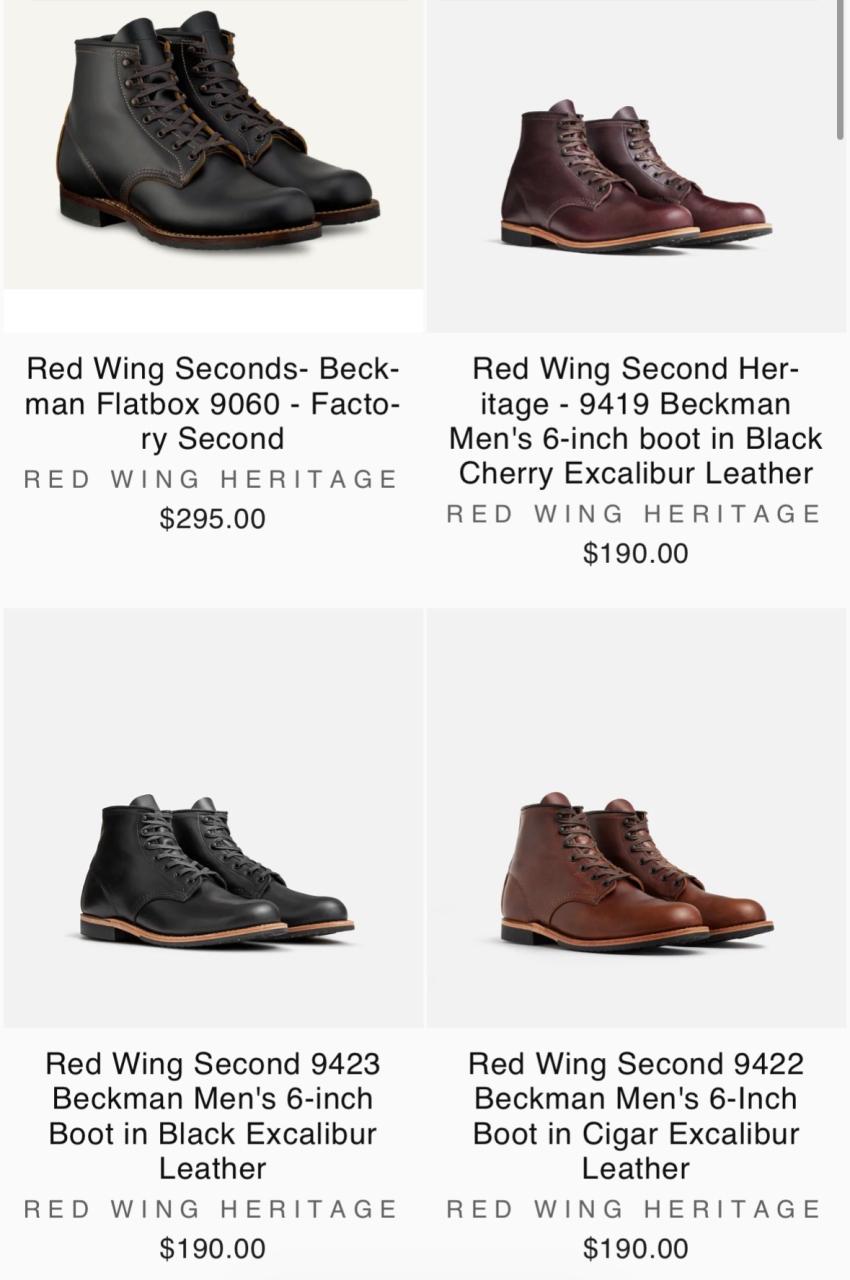Screen dimensions: 850x1280
Task: Tap the 9423 Black Excalibur Leather title link
Action: point(213,1116)
